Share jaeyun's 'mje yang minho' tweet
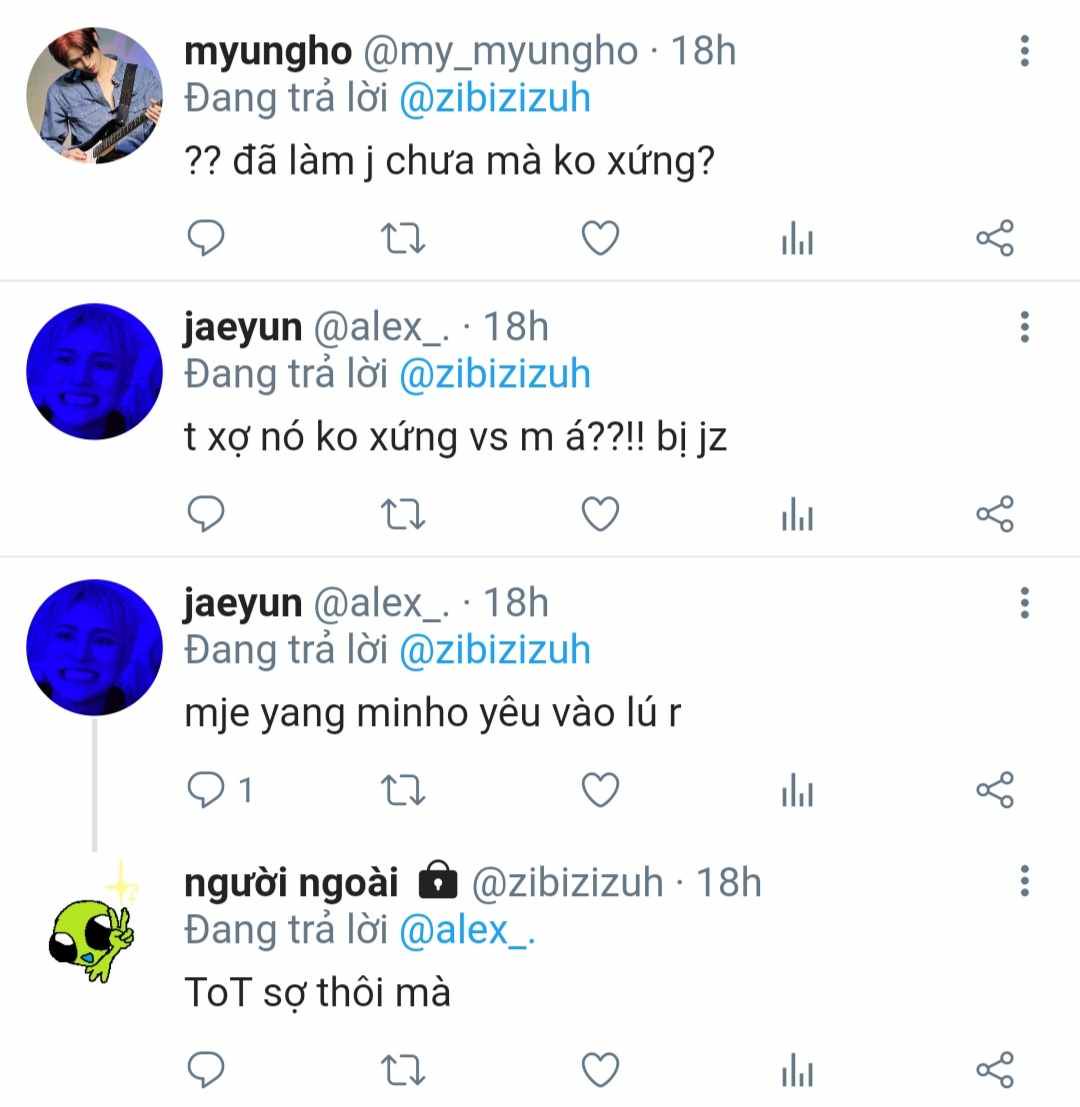Image resolution: width=1080 pixels, height=1107 pixels. click(x=994, y=791)
